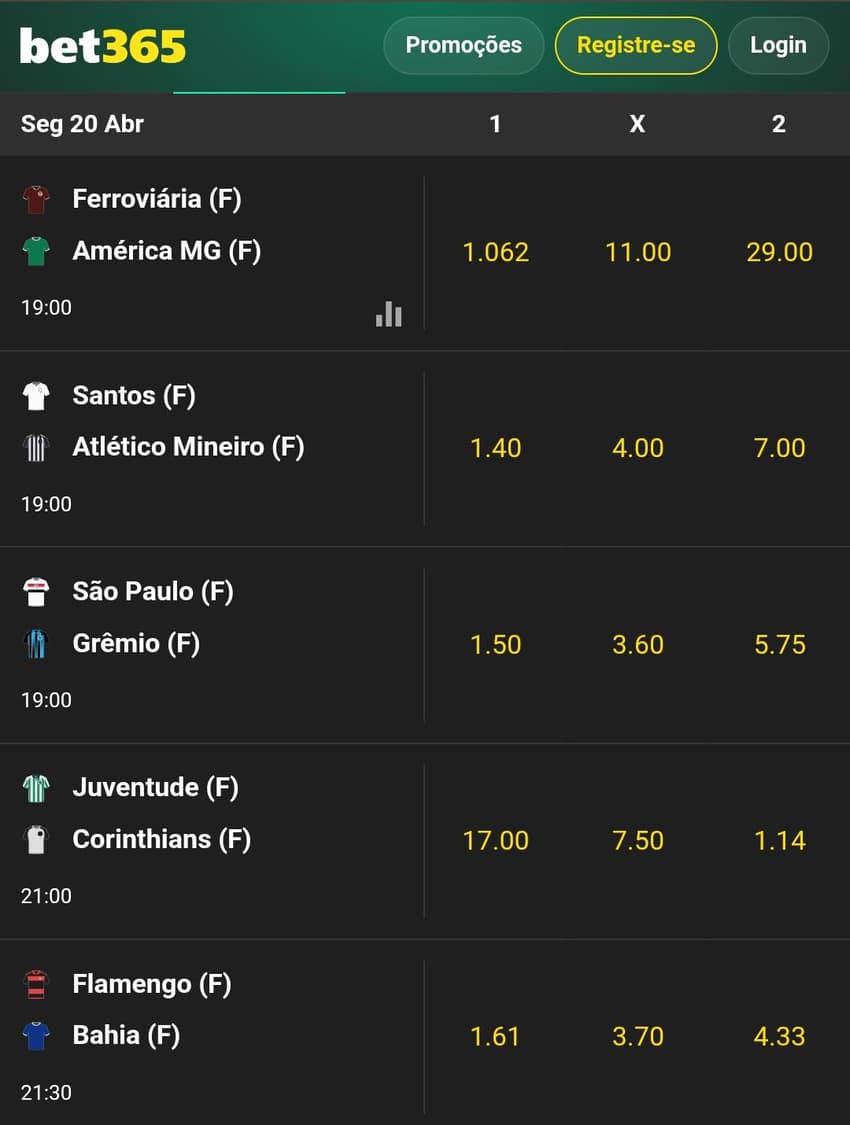Click the Juventude (F) striped shirt icon

point(38,787)
